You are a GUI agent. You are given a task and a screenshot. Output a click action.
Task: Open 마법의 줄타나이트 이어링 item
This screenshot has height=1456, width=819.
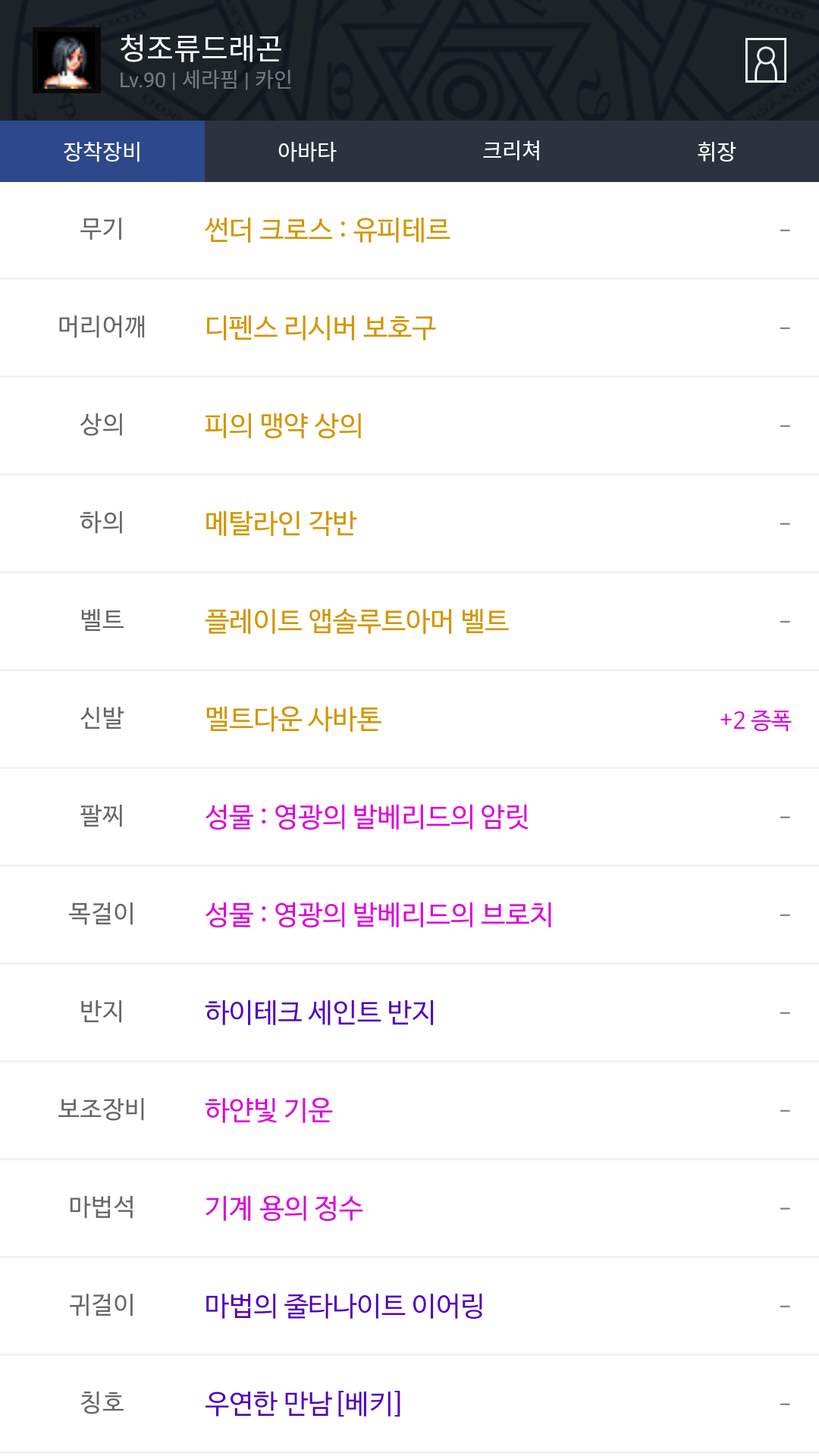tap(344, 1306)
